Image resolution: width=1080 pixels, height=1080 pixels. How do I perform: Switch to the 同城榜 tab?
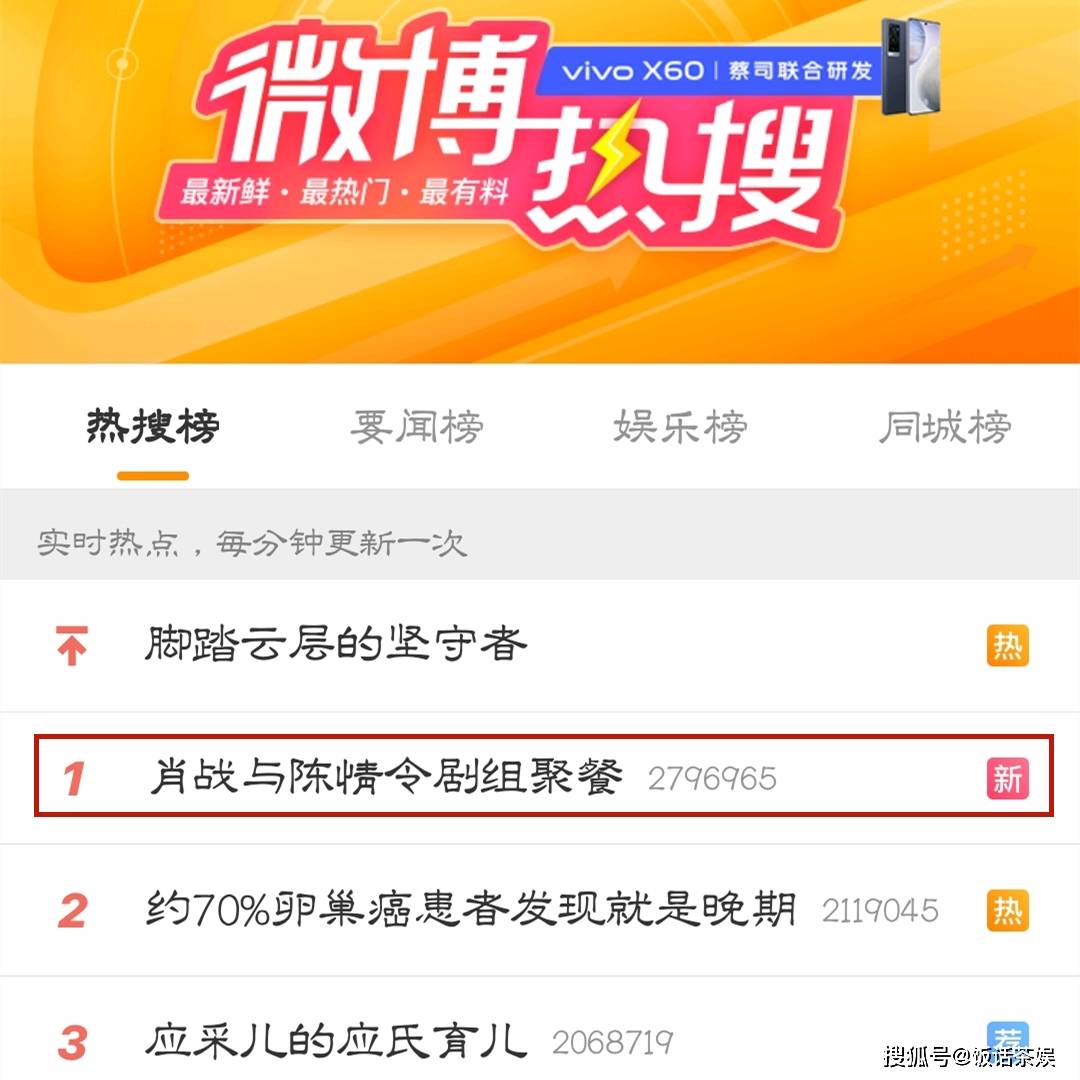[x=945, y=428]
